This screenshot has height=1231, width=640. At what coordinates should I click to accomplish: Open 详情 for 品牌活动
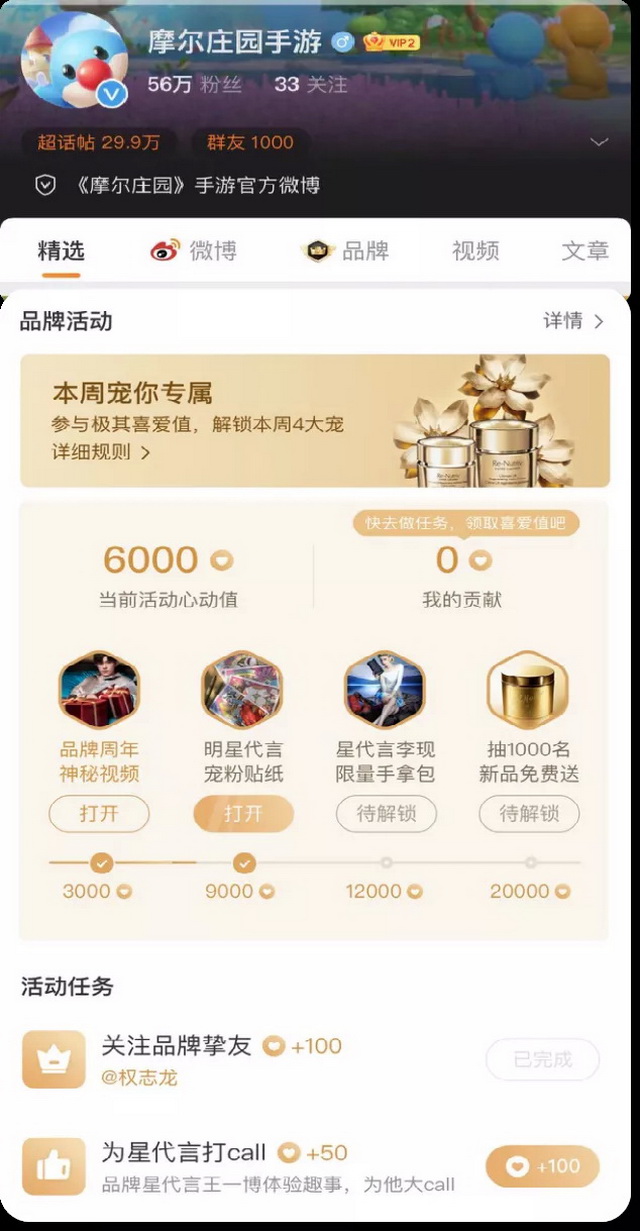[574, 321]
